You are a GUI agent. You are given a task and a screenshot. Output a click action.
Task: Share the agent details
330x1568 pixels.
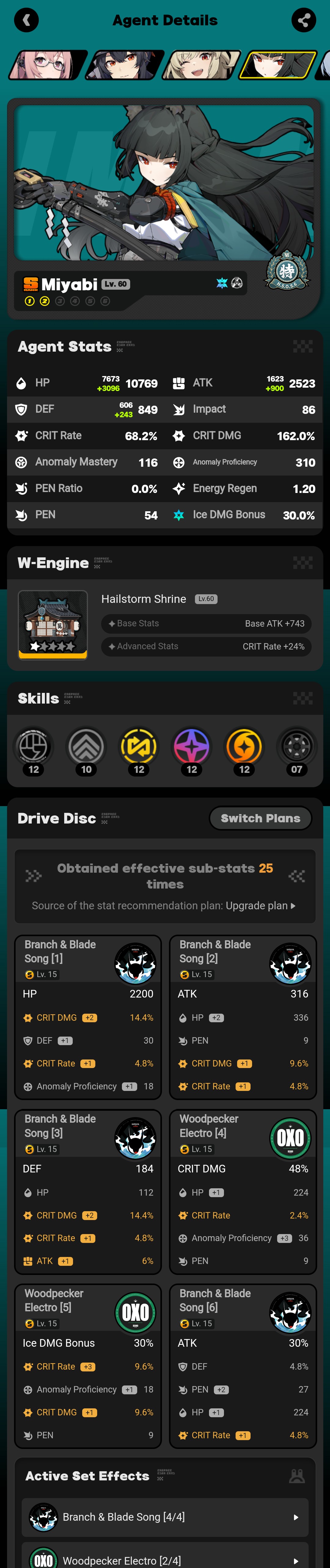[303, 20]
